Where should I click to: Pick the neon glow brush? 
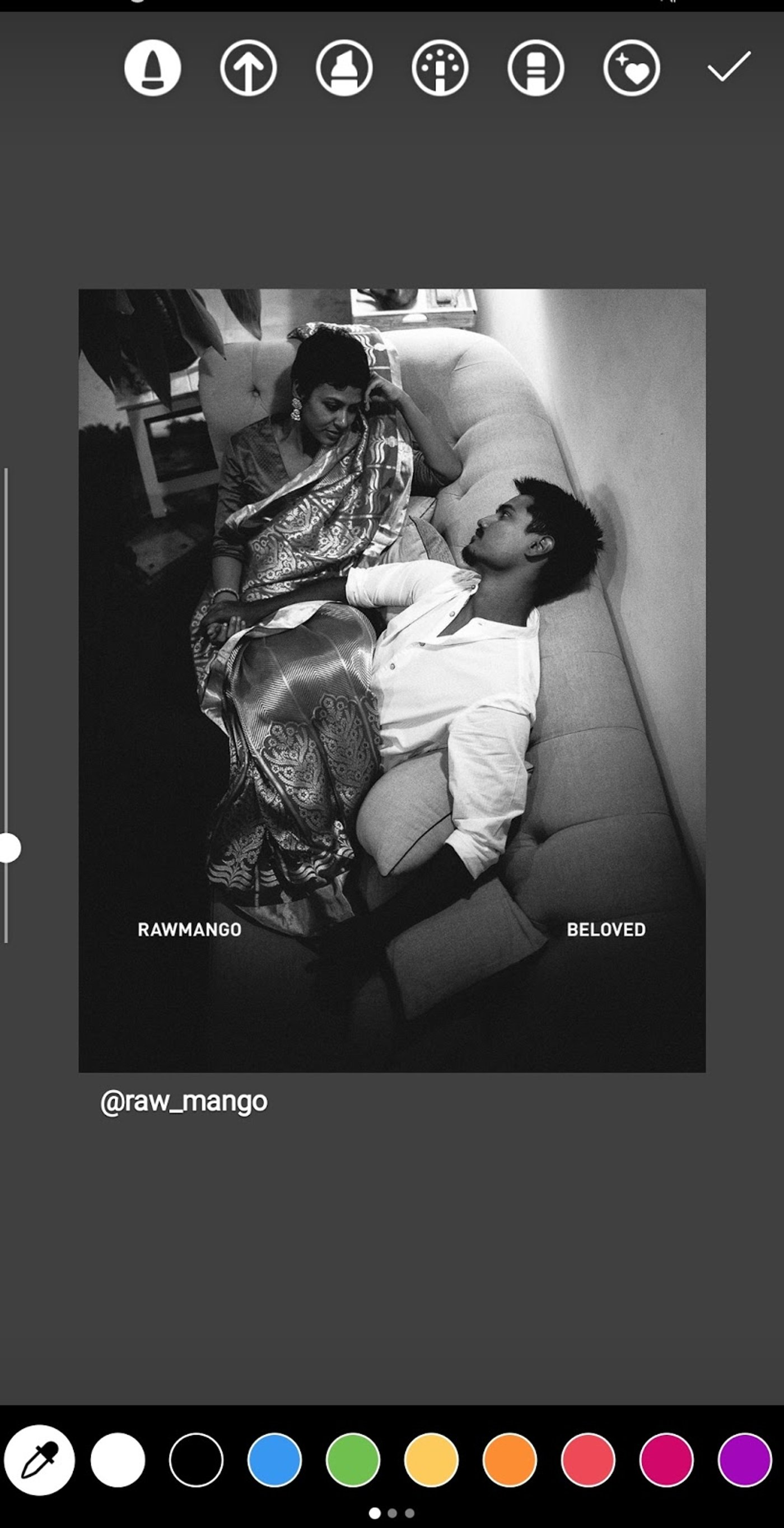point(440,68)
